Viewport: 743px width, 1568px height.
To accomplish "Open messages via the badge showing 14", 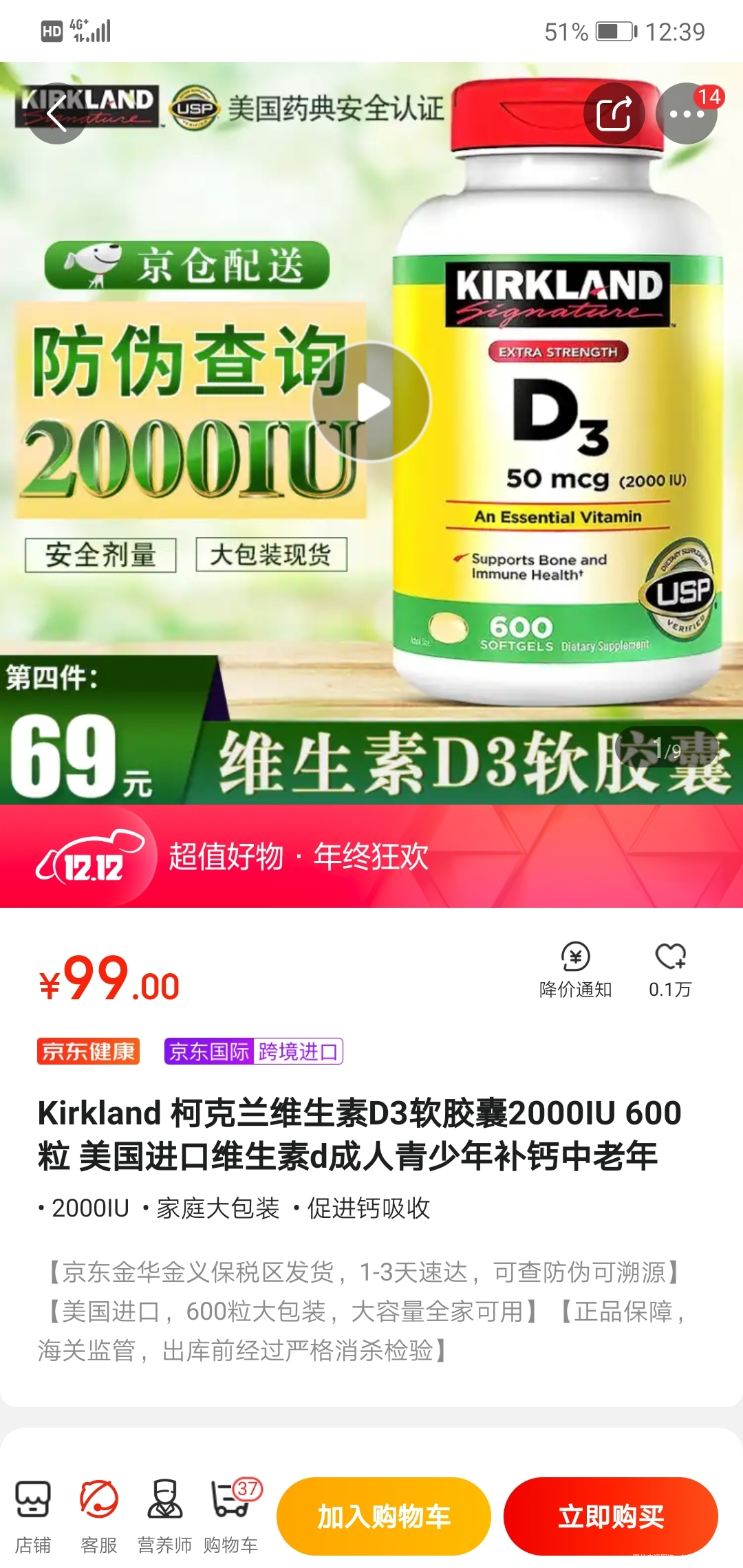I will tap(710, 98).
